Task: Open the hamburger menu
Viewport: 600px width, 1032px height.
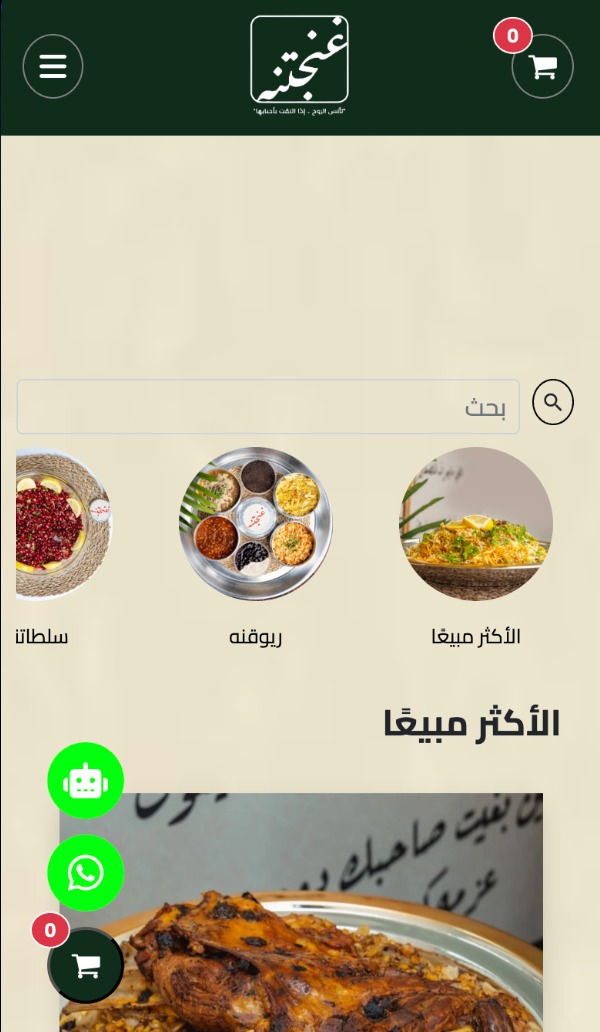Action: coord(53,67)
